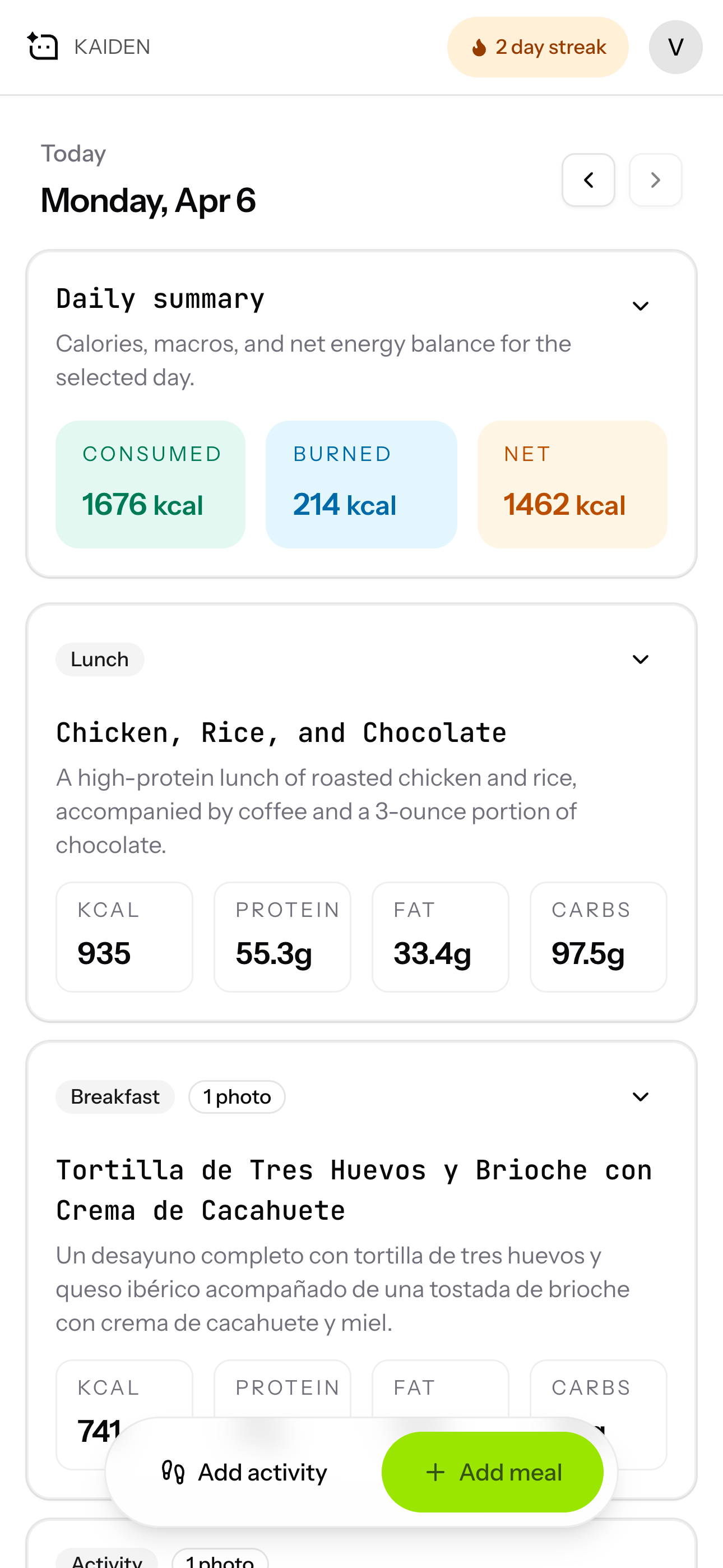Image resolution: width=723 pixels, height=1568 pixels.
Task: Open the 1 photo chip on Breakfast
Action: click(237, 1096)
